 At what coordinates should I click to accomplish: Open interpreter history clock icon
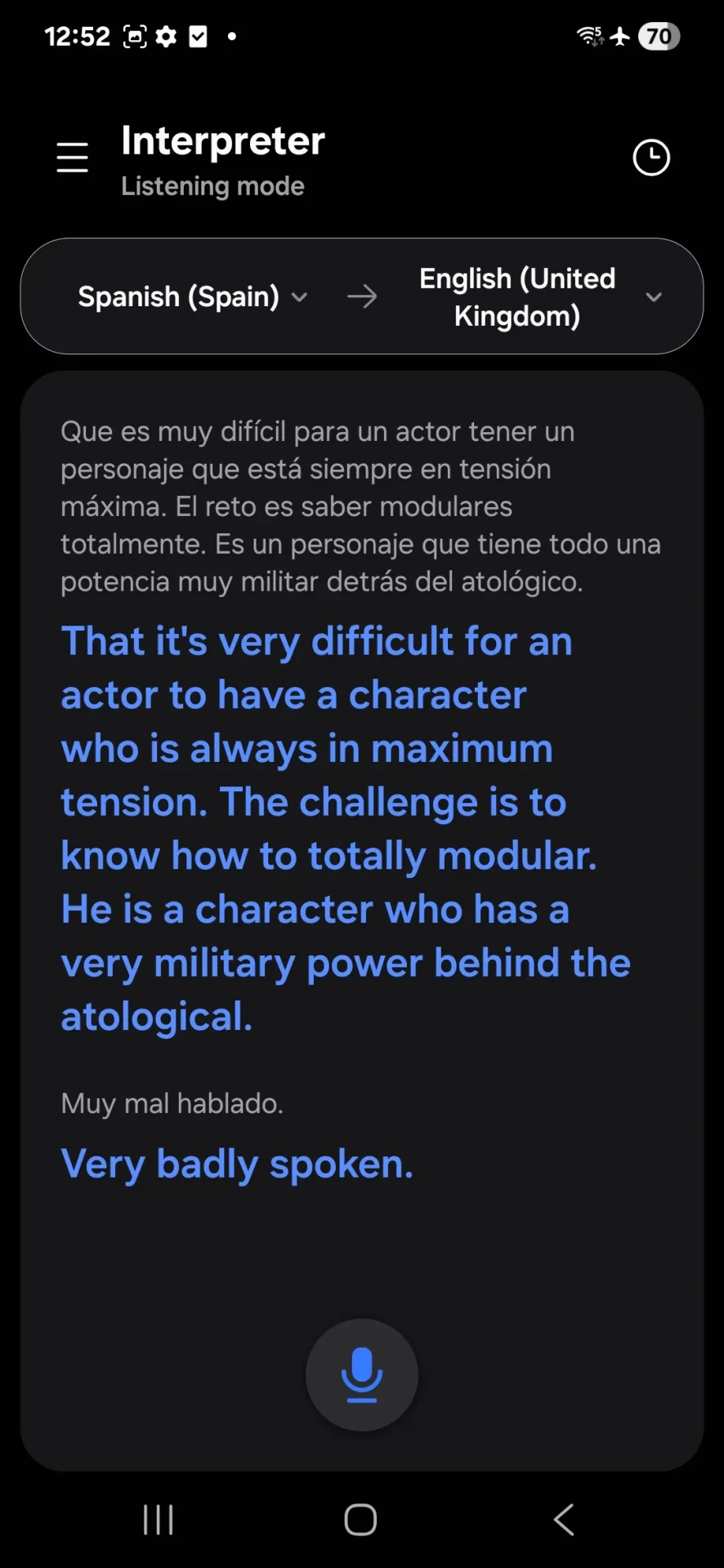coord(651,158)
